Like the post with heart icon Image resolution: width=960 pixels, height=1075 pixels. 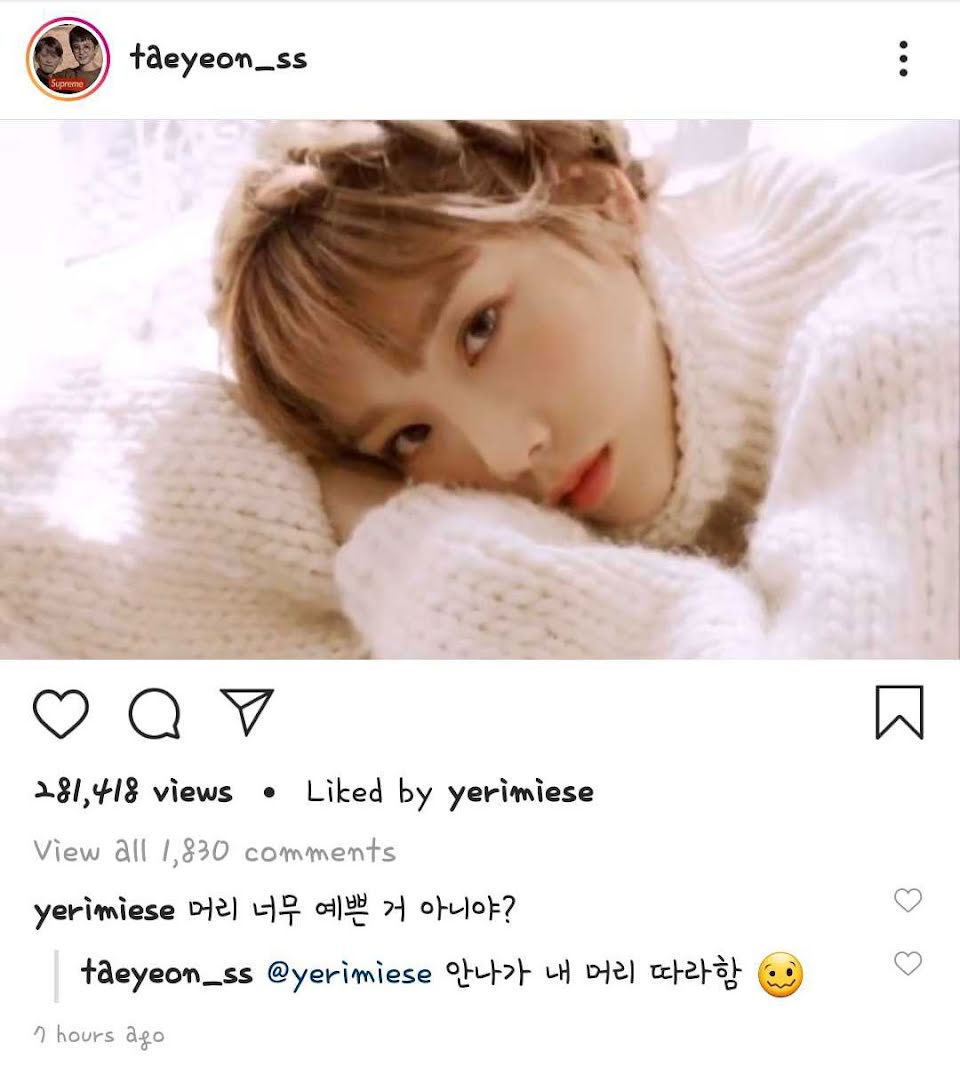pyautogui.click(x=61, y=714)
